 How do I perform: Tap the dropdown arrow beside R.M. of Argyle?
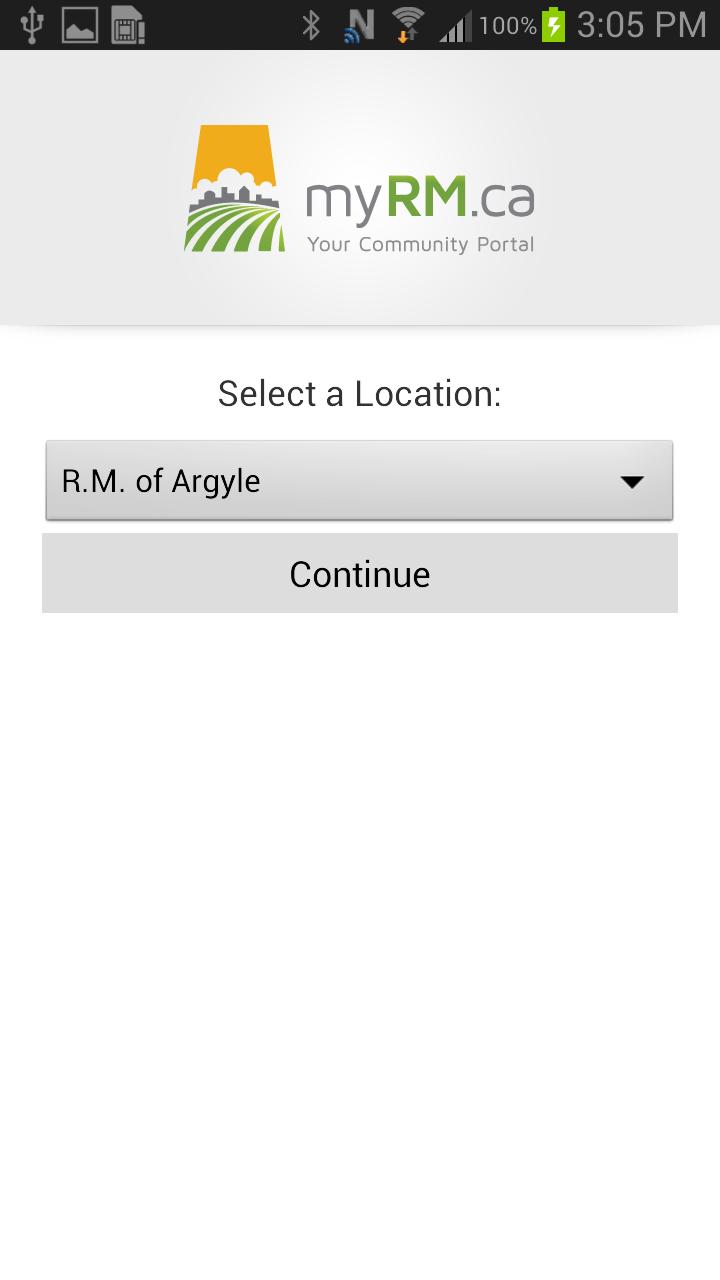(633, 481)
